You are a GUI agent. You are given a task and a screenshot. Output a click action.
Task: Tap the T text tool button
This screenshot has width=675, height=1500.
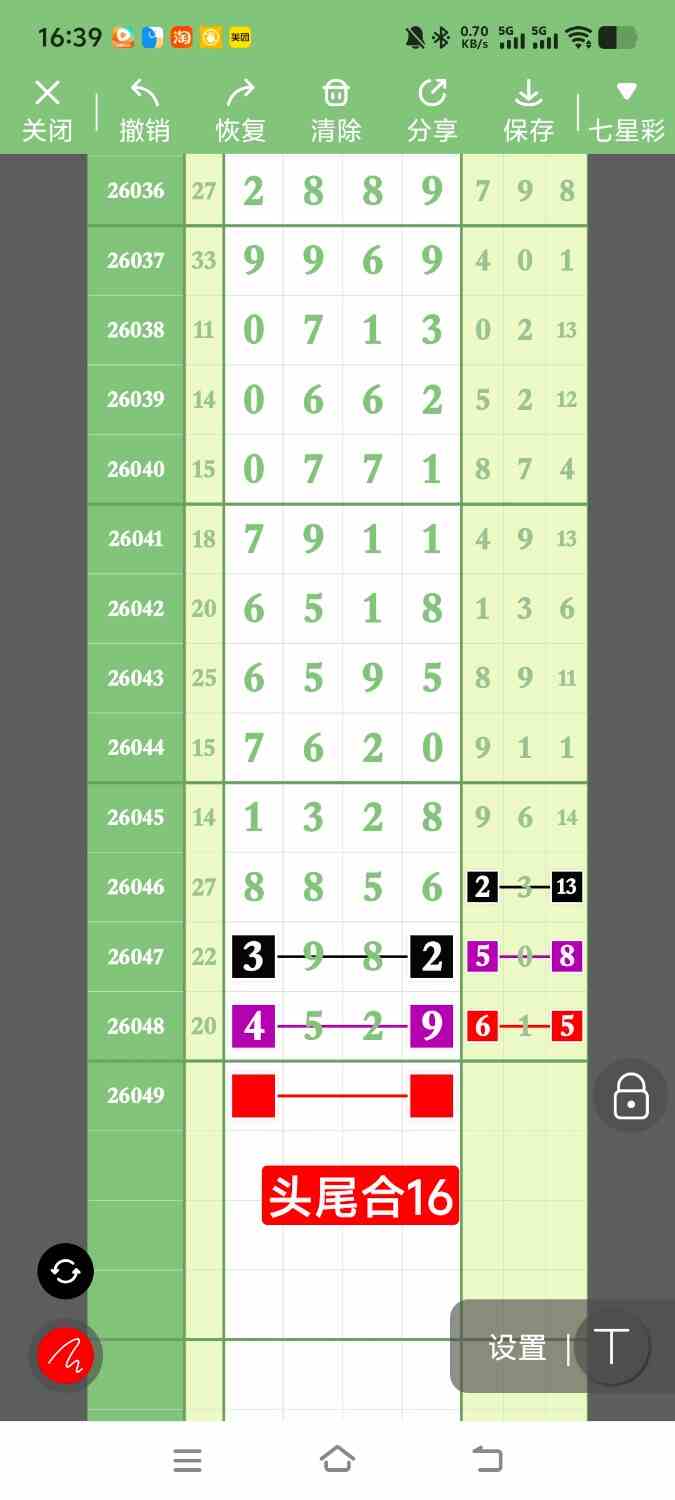(x=611, y=1346)
